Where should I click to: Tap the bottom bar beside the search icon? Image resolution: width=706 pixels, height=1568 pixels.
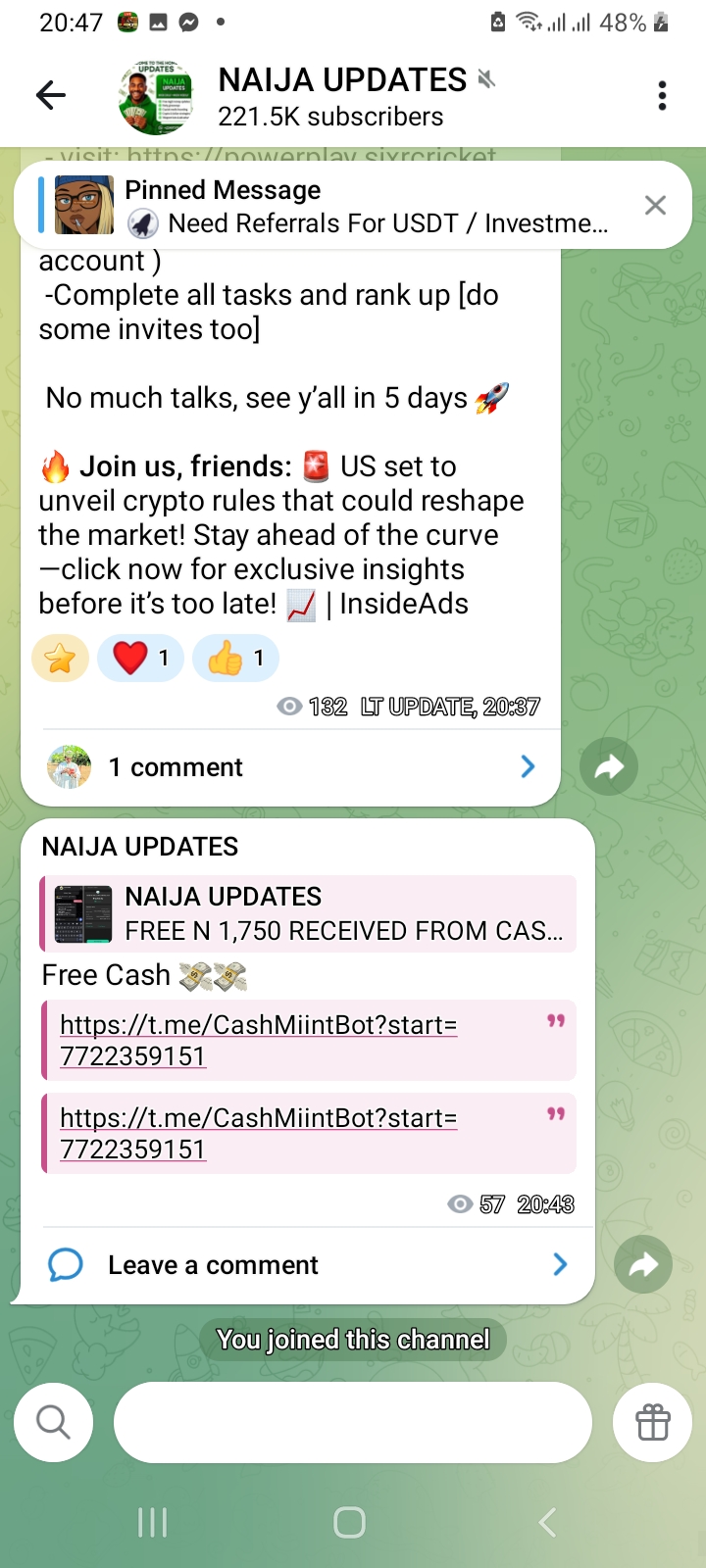tap(353, 1422)
